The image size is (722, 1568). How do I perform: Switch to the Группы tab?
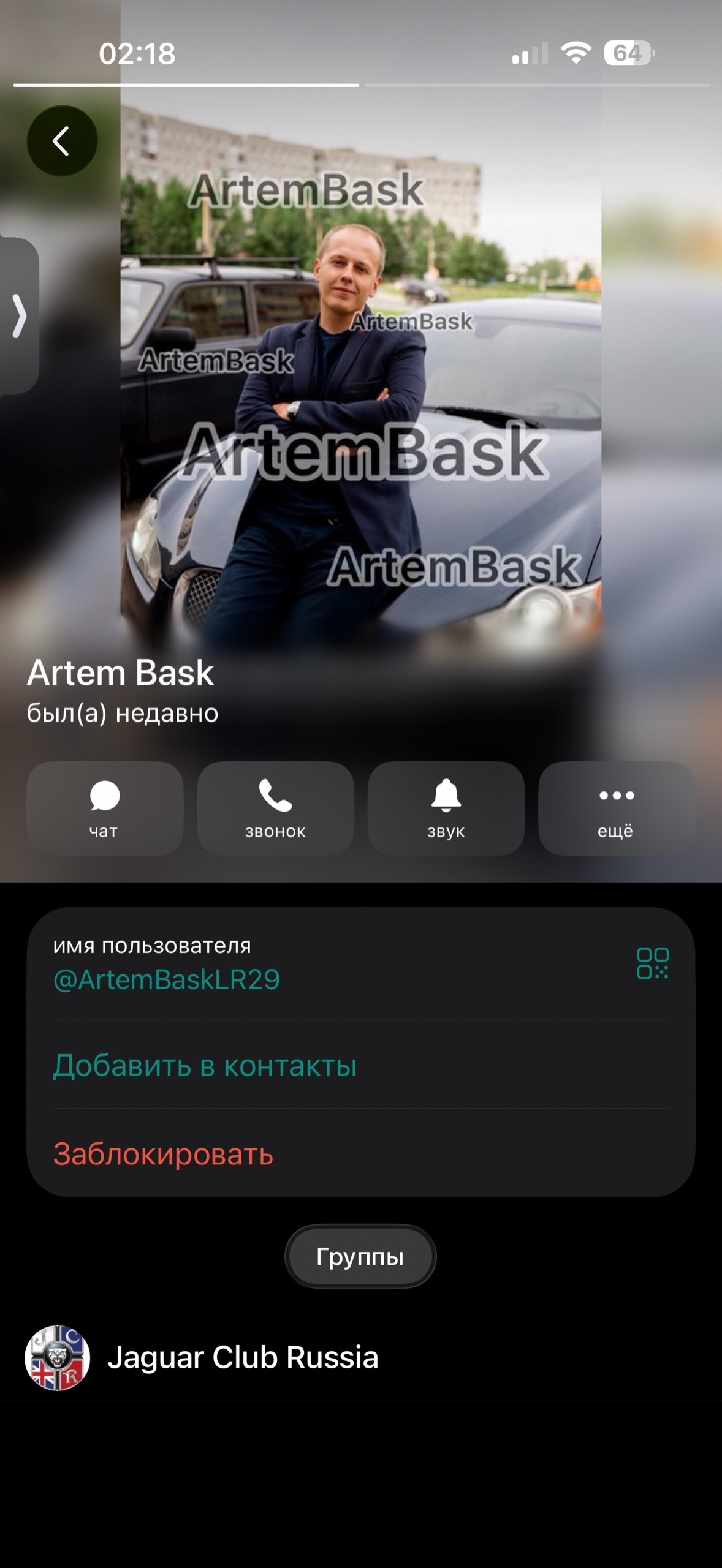pyautogui.click(x=360, y=1257)
